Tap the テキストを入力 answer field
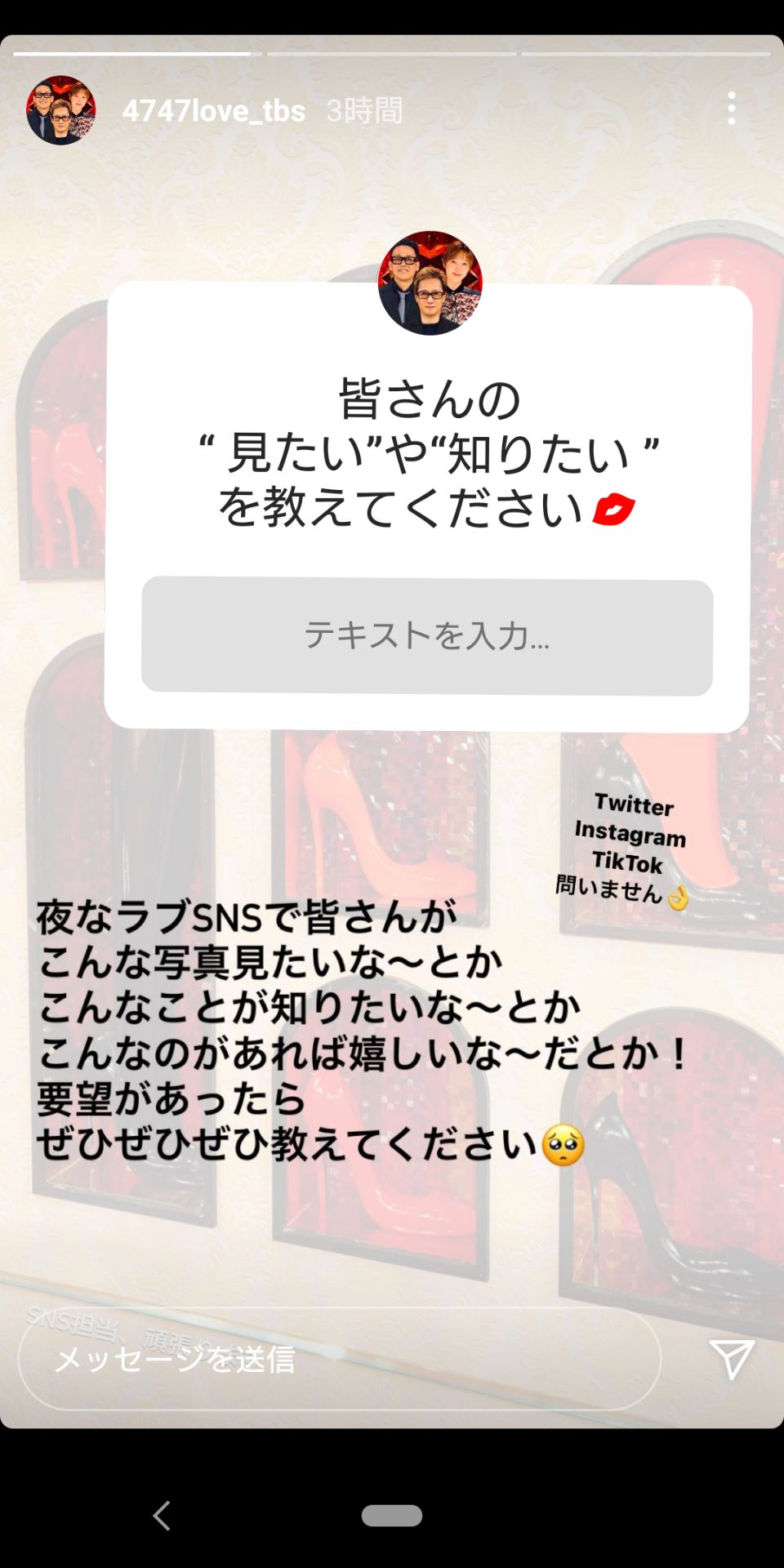 click(426, 636)
